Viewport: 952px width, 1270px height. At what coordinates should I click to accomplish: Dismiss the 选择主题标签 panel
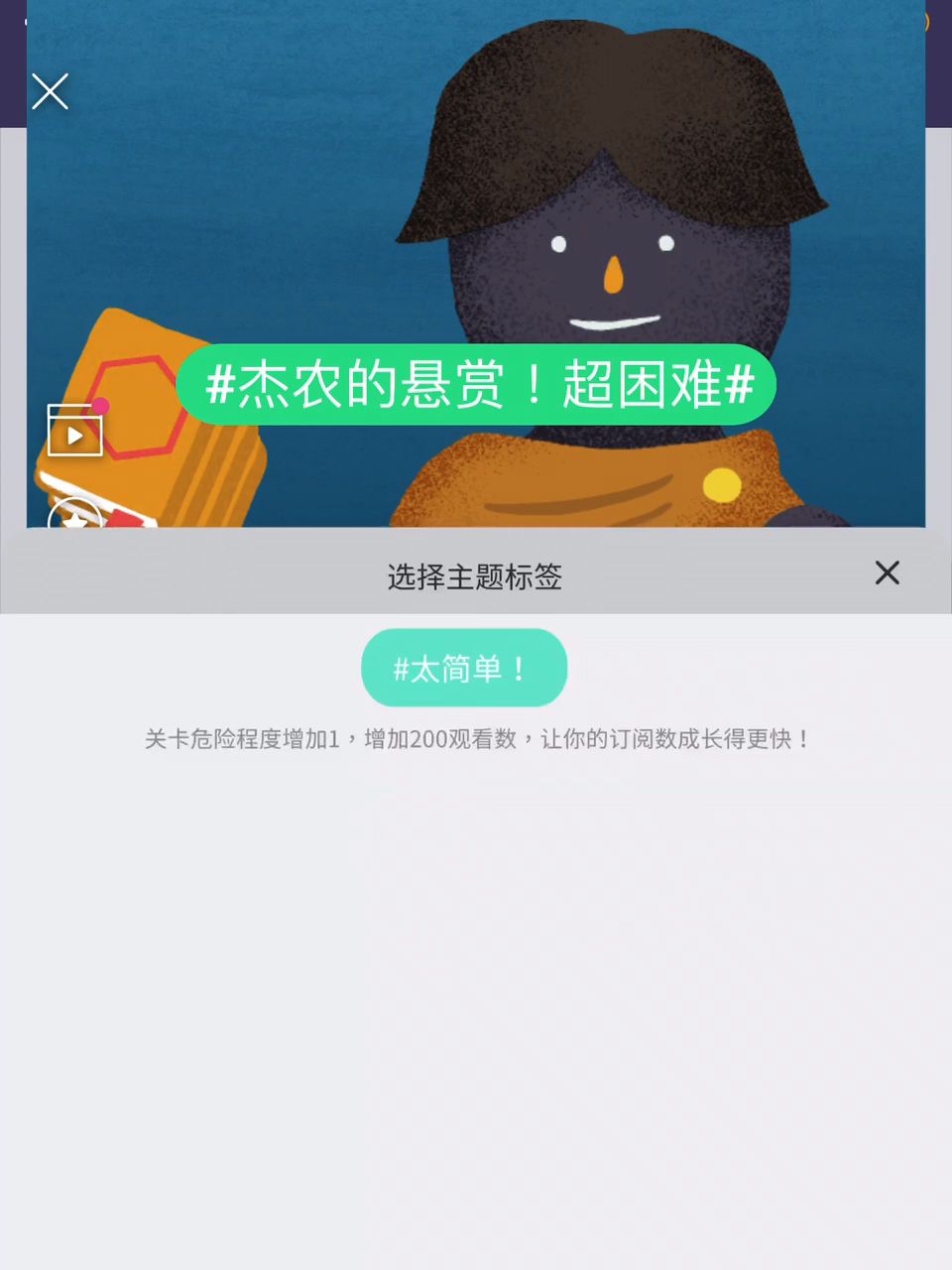(887, 572)
